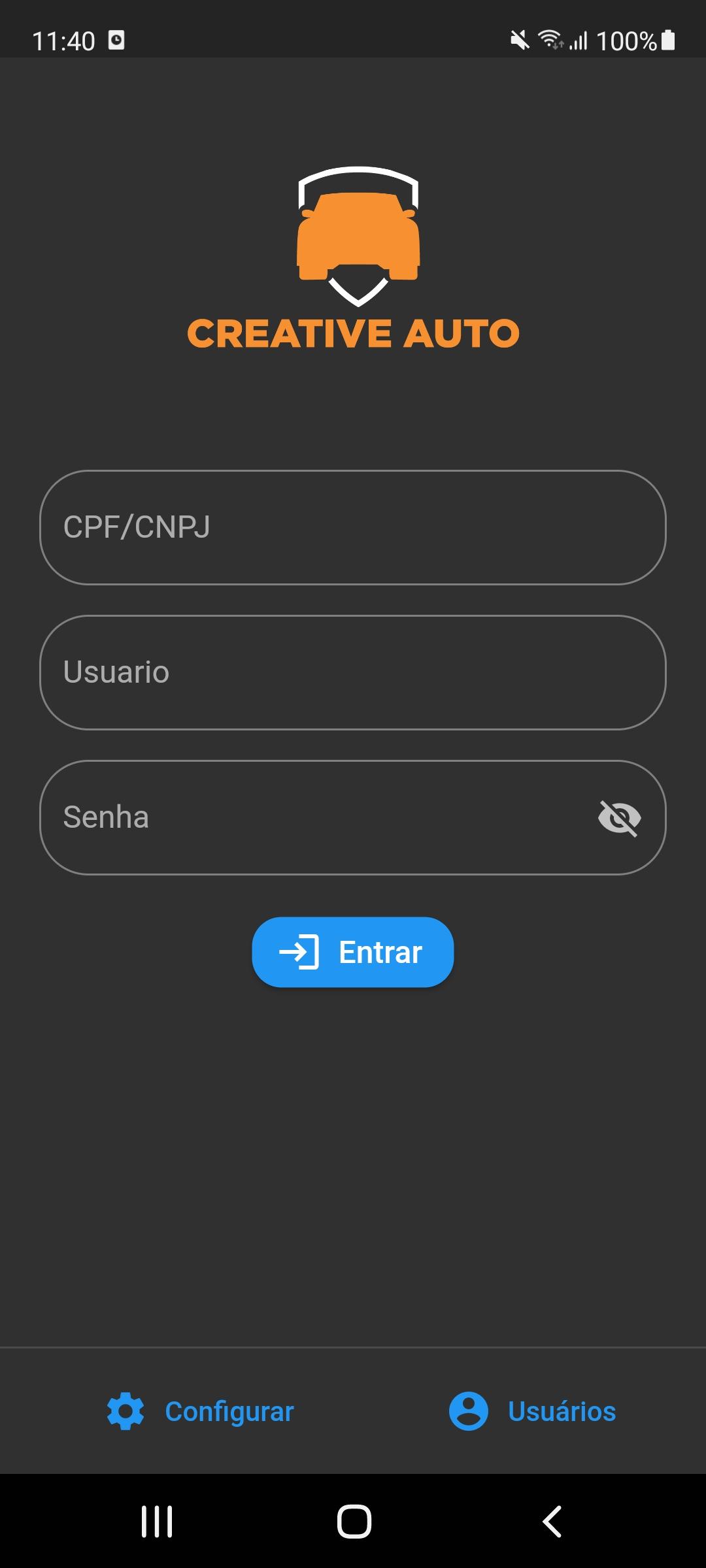The width and height of the screenshot is (706, 1568).
Task: Select the Senha password field
Action: pyautogui.click(x=353, y=817)
